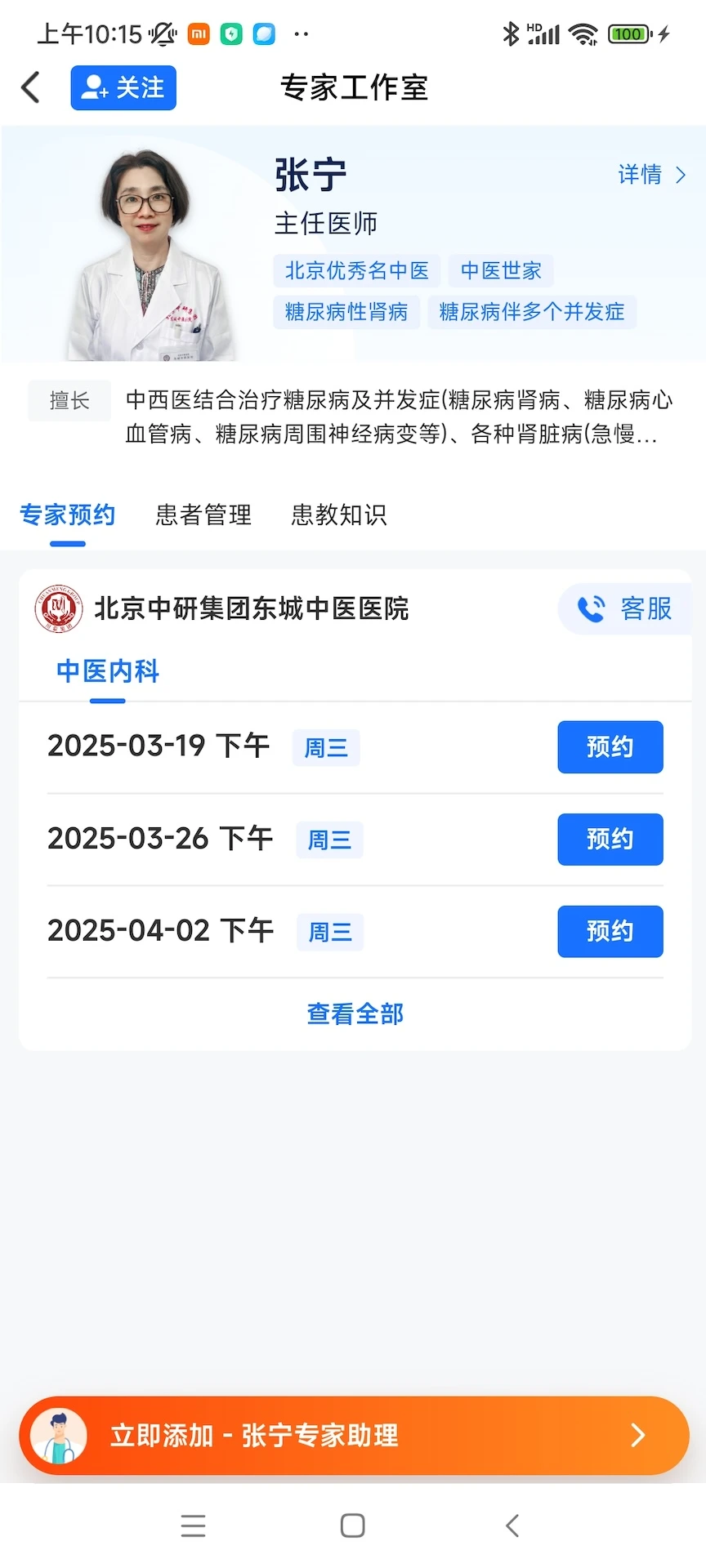
Task: View all appointments via 查看全部
Action: coord(355,1013)
